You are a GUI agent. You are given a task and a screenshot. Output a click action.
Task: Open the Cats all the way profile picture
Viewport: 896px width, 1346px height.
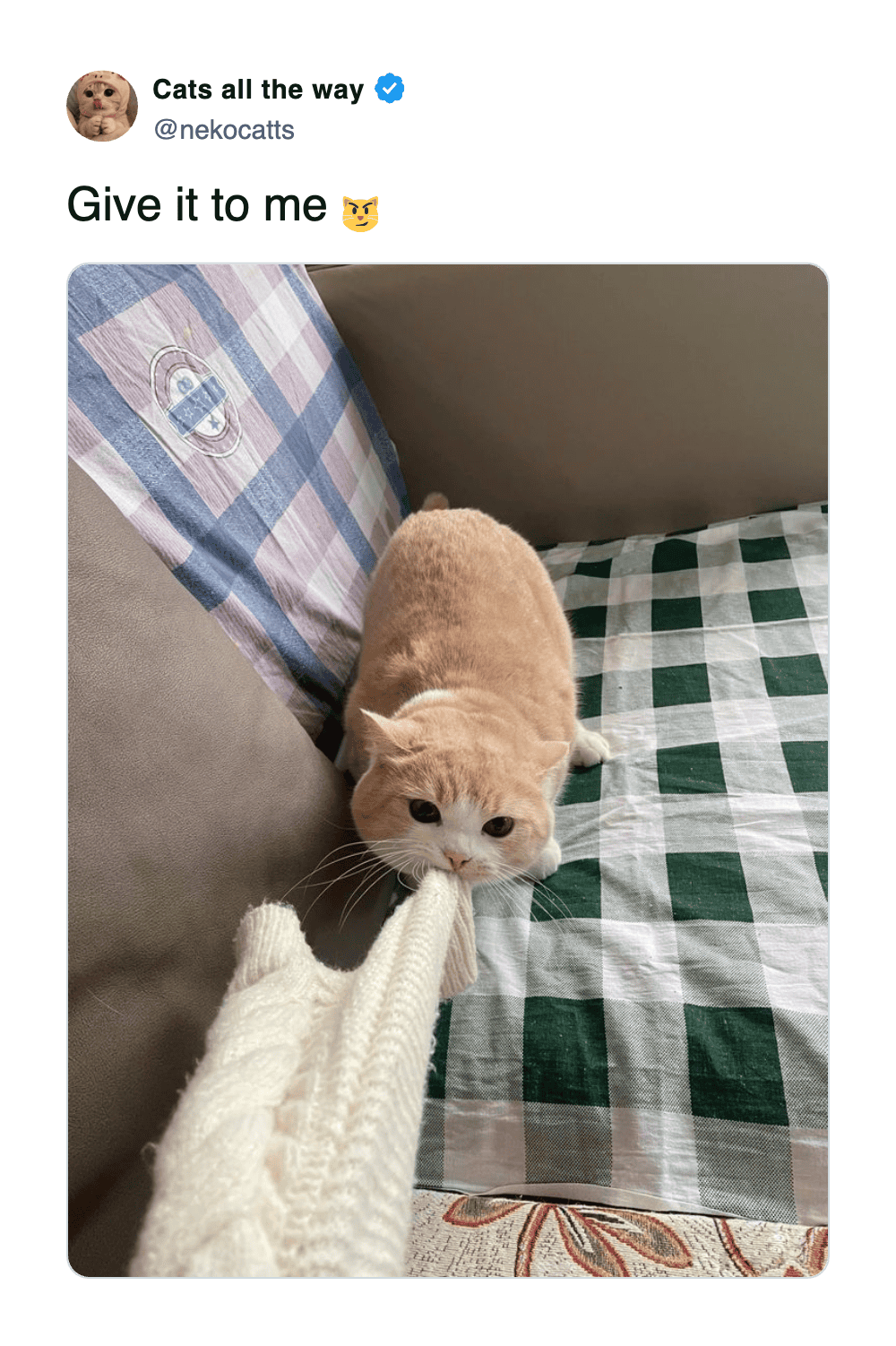(102, 107)
